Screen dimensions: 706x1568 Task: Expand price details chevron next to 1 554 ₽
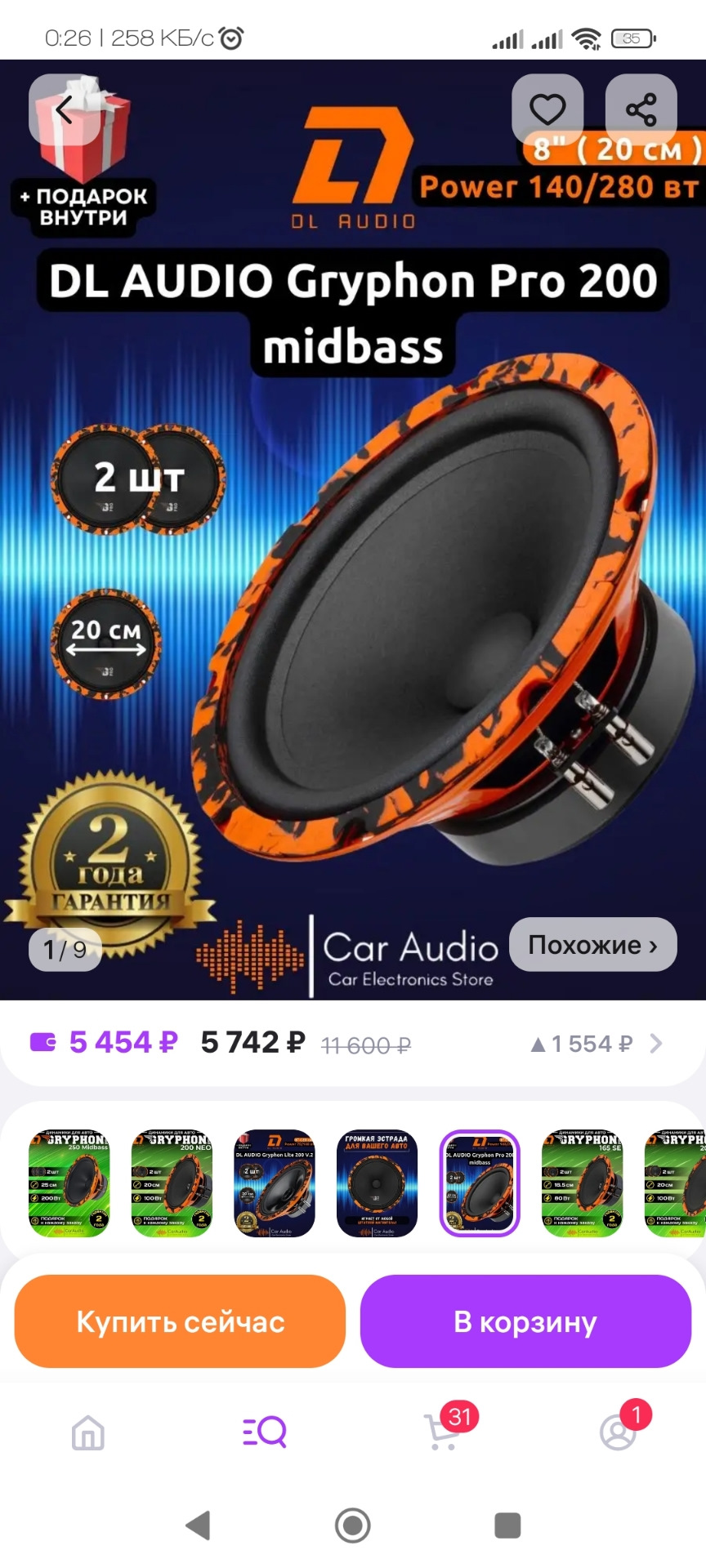656,1044
